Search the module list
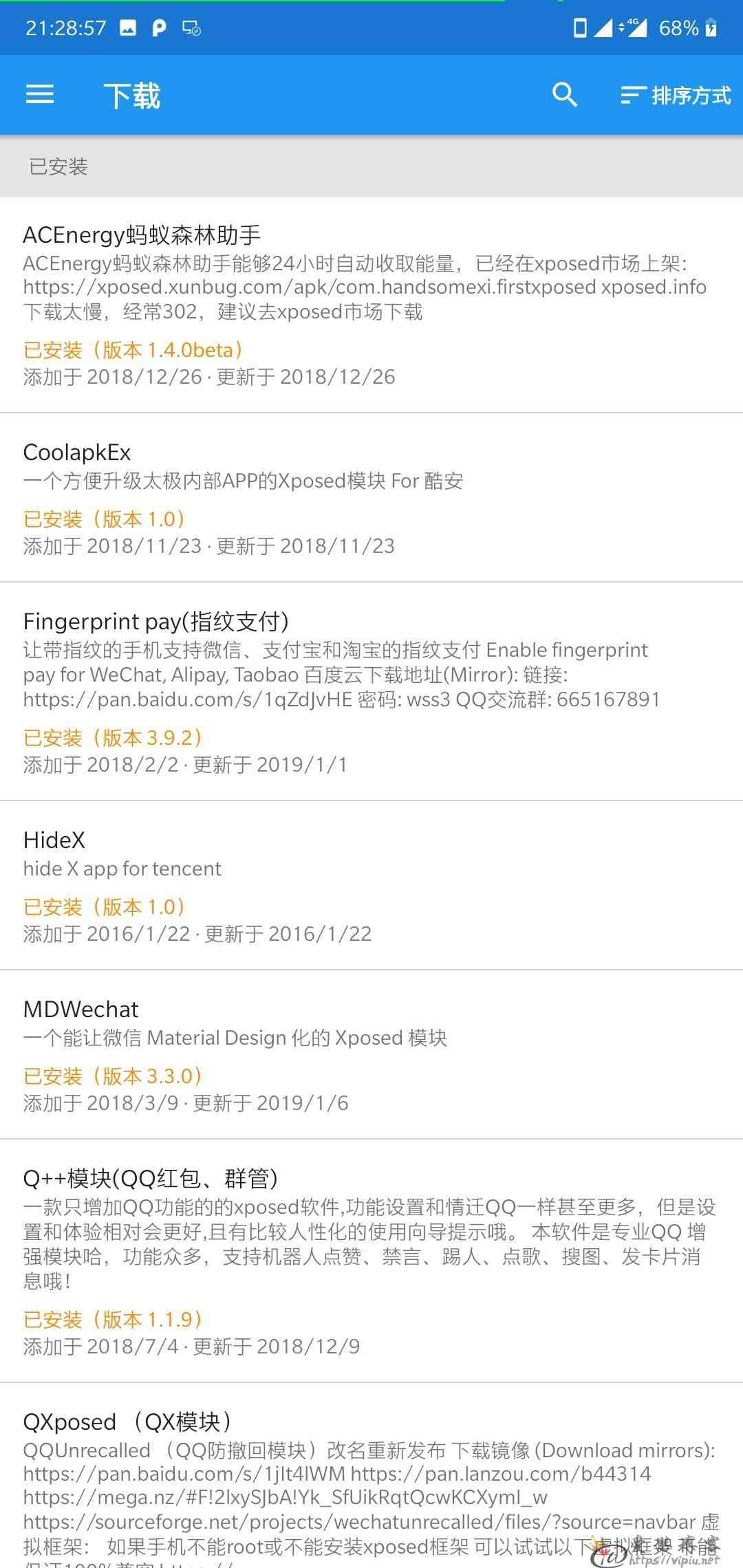 [x=564, y=94]
